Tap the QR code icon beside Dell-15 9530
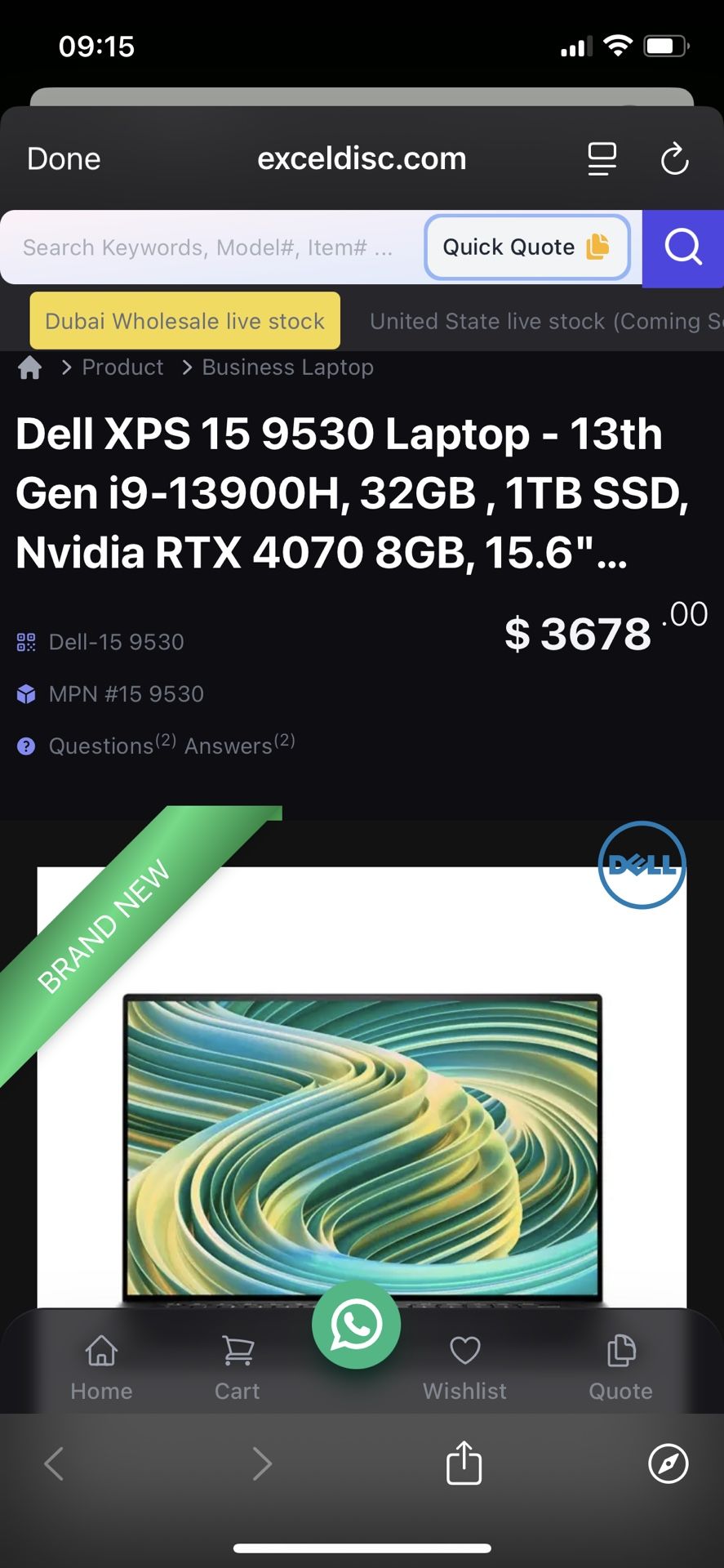The height and width of the screenshot is (1568, 724). pyautogui.click(x=25, y=642)
